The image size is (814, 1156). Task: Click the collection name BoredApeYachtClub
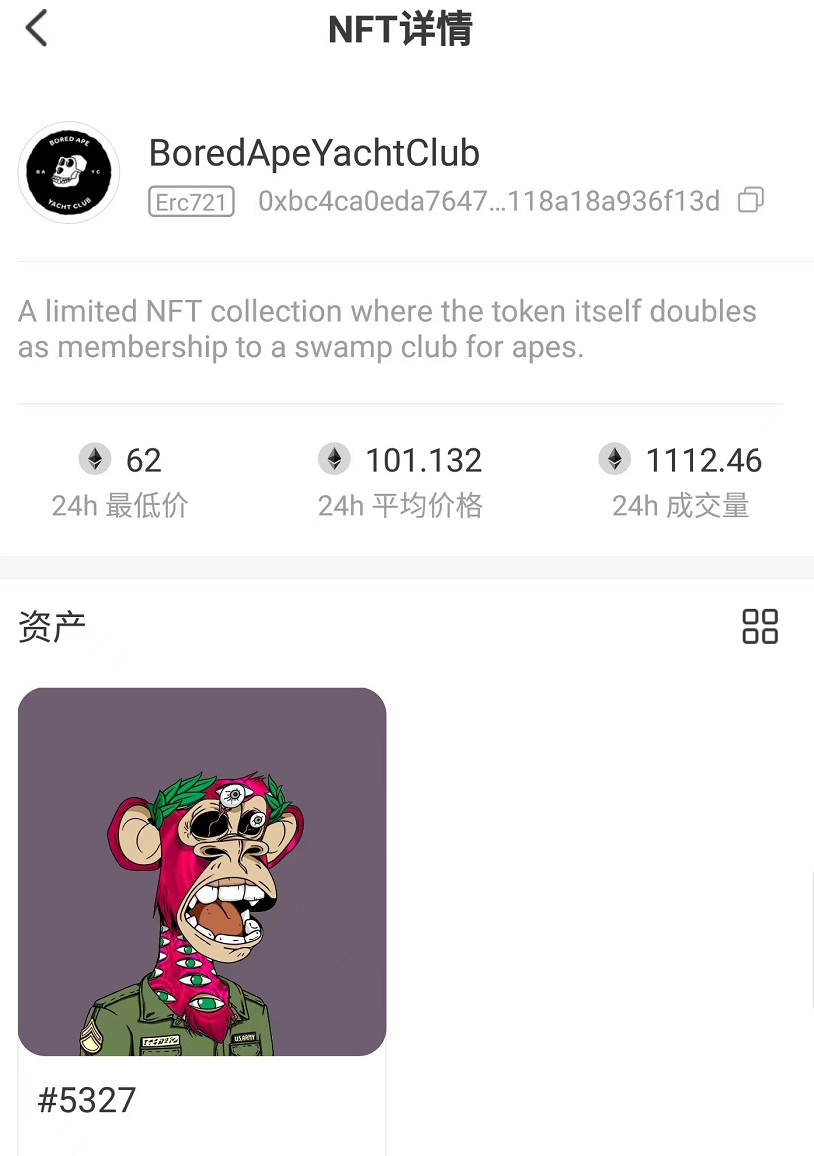point(314,153)
